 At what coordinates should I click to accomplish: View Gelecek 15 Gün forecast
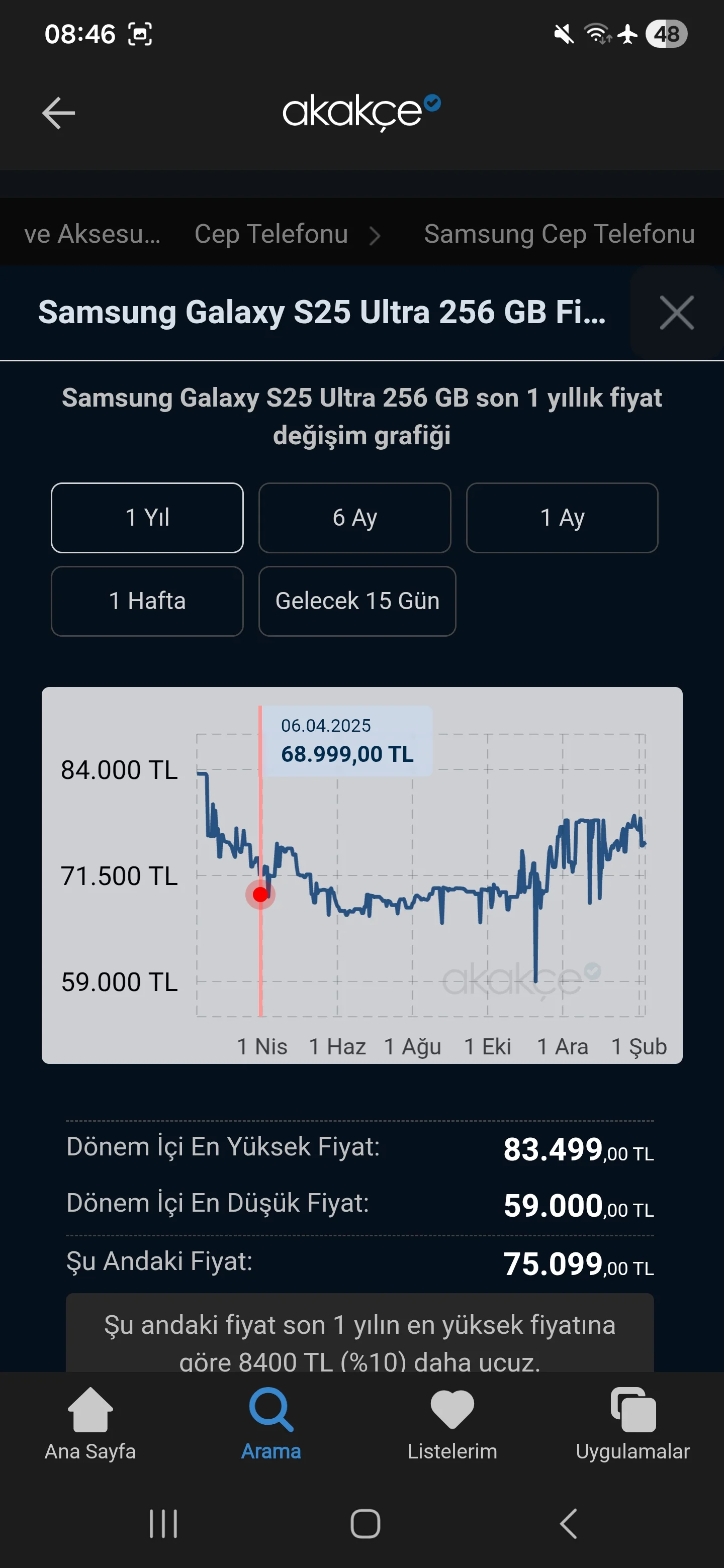(357, 602)
